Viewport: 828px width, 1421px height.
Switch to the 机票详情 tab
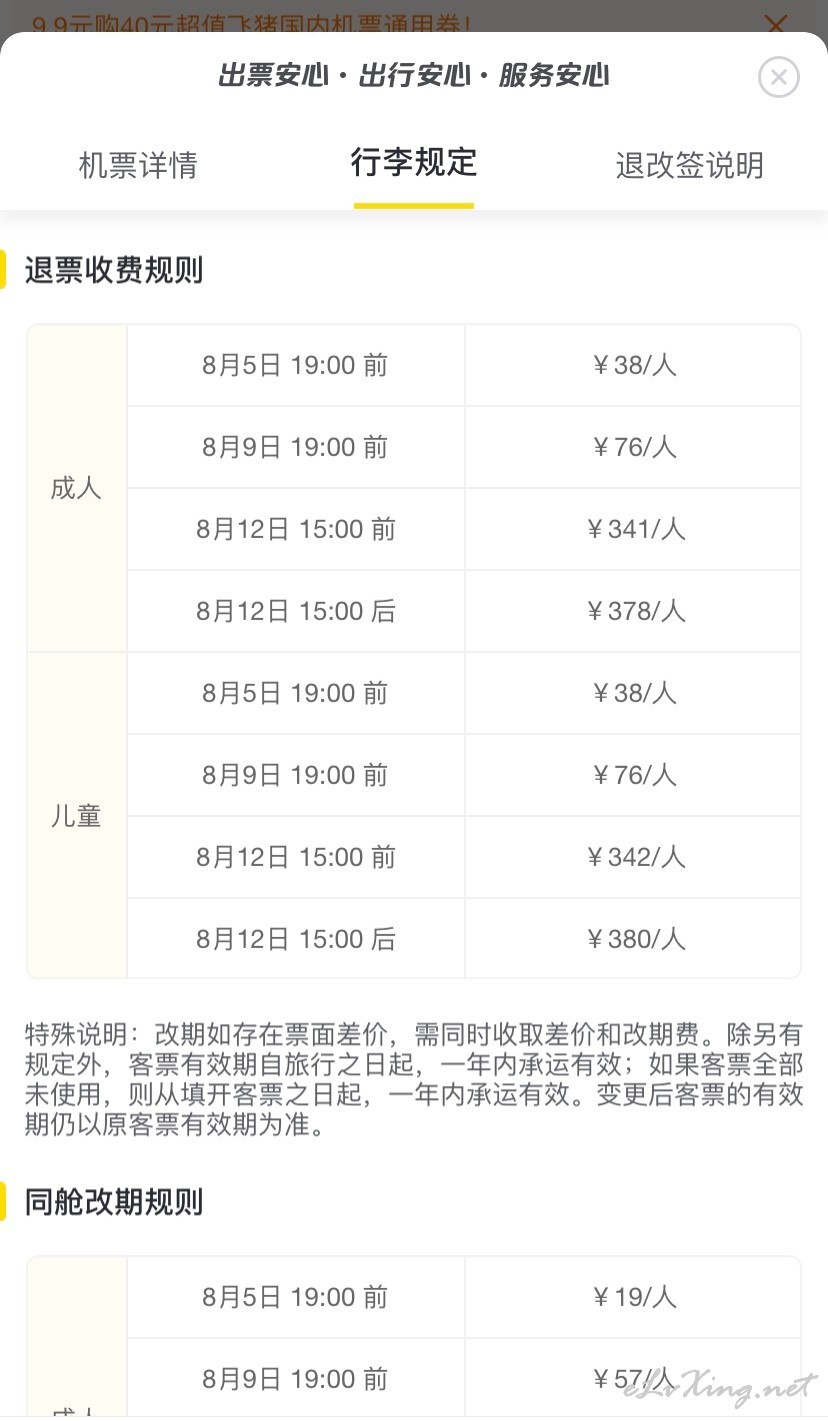coord(138,165)
